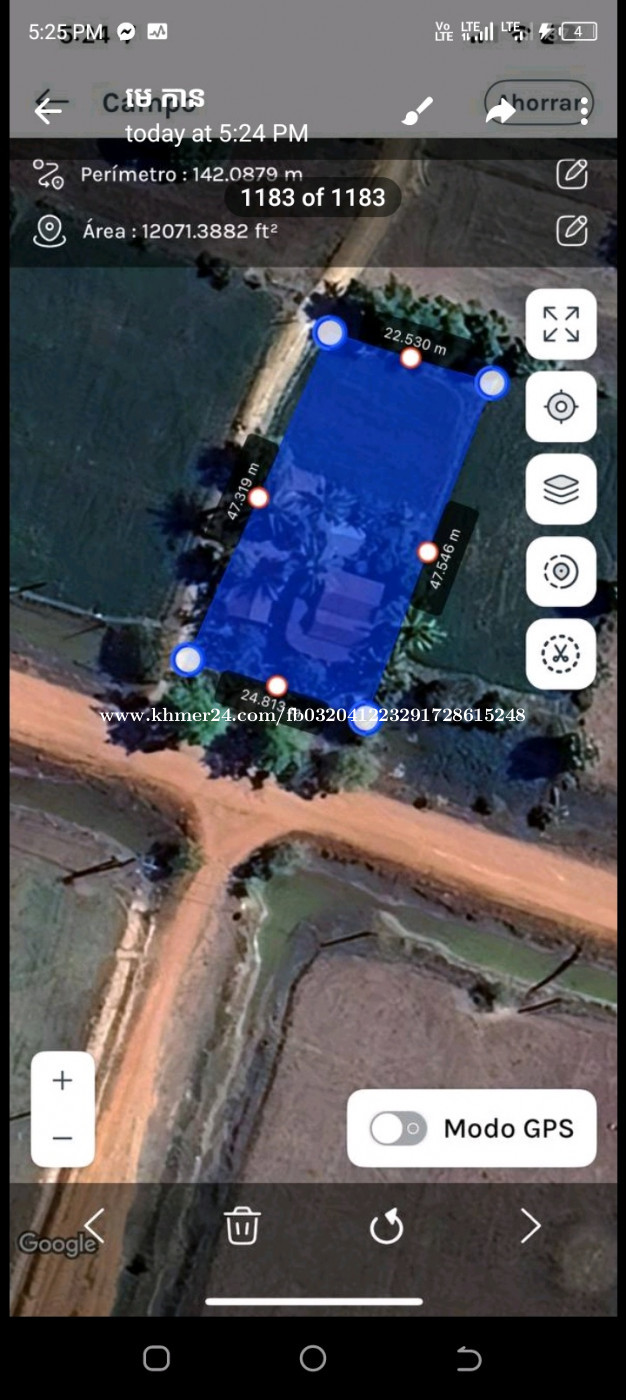Go back from the photo viewer
The image size is (626, 1400).
click(x=48, y=111)
